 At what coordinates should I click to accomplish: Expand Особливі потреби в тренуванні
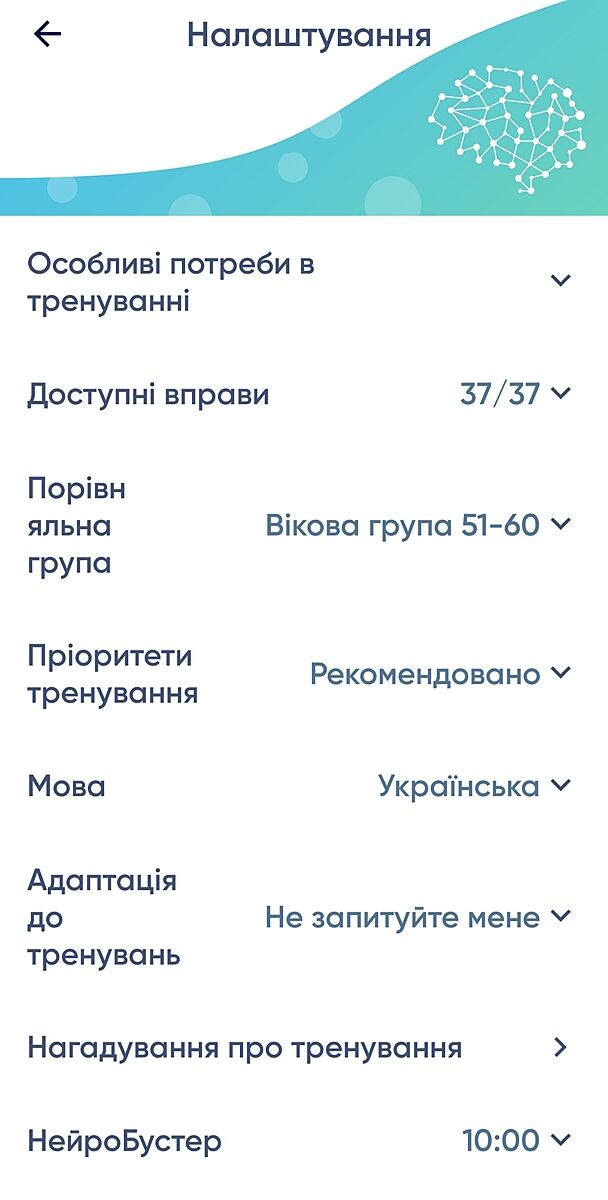click(x=560, y=281)
